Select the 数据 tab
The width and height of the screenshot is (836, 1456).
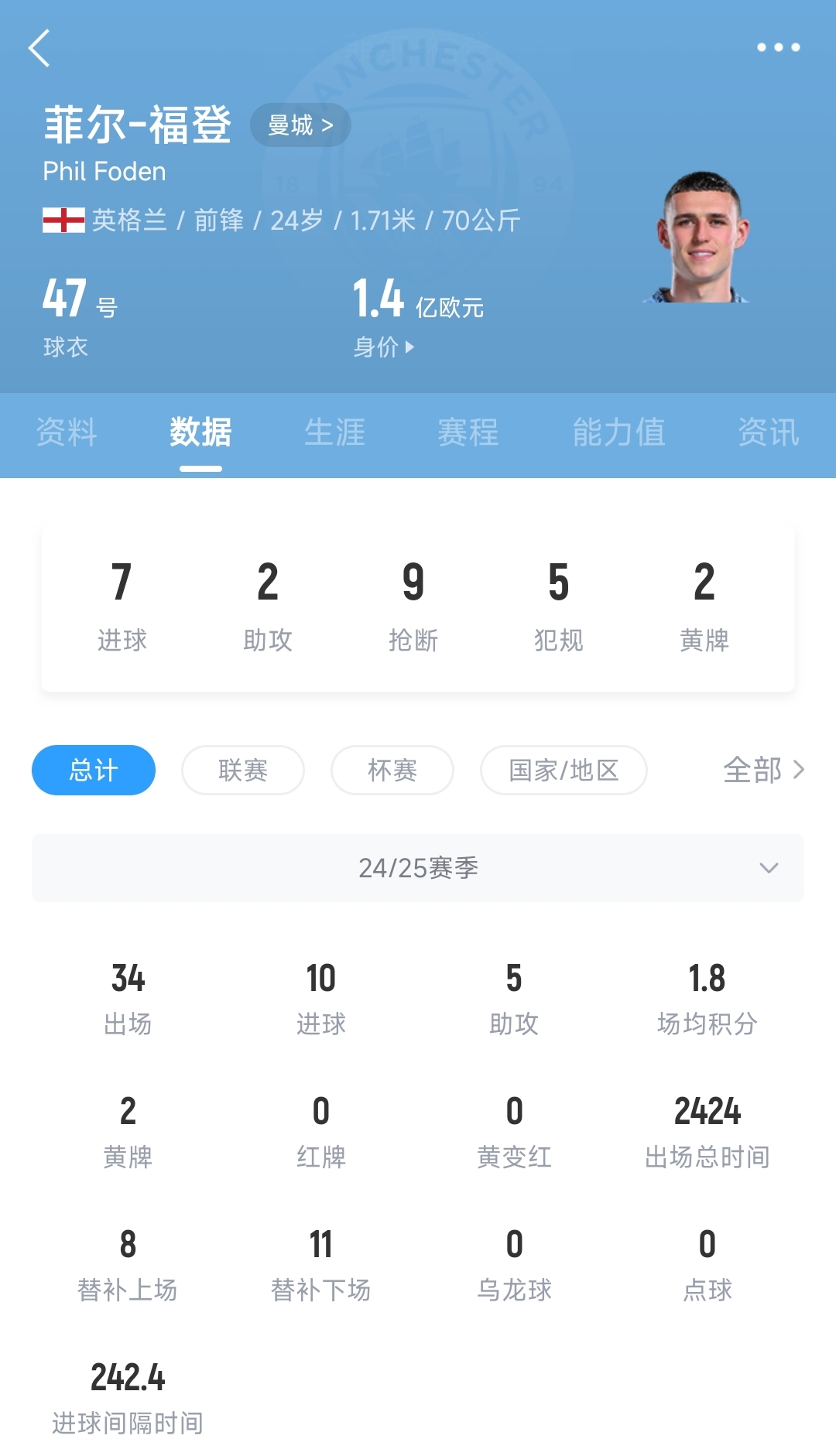click(x=200, y=432)
